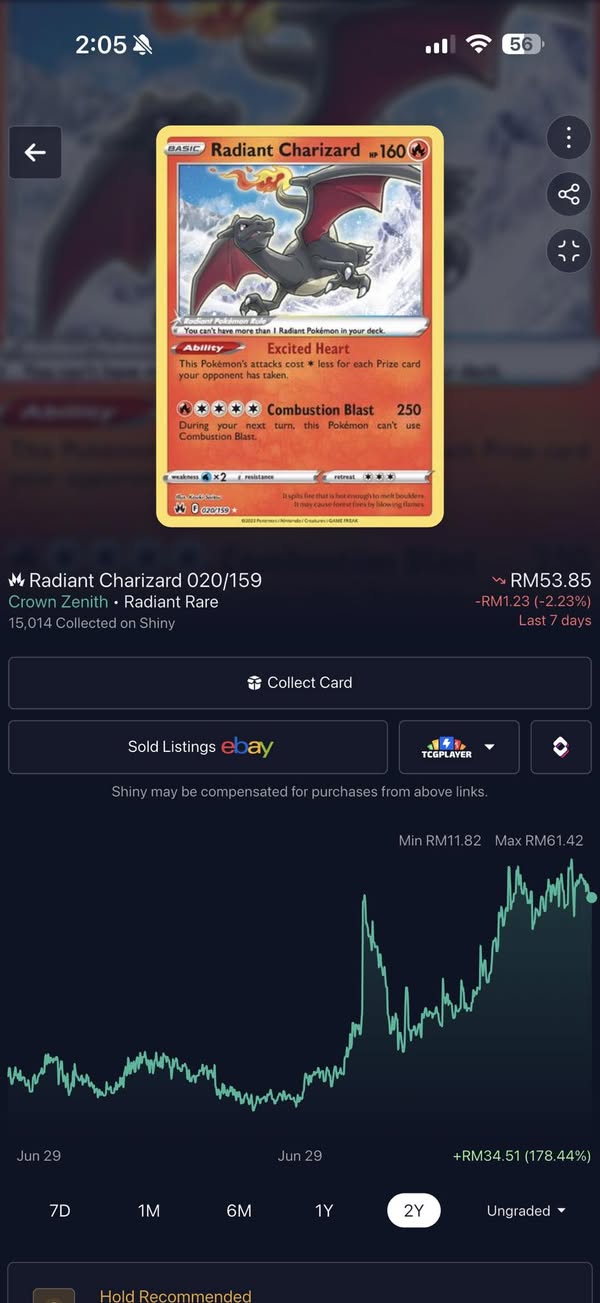Select the 2Y chart range
Image resolution: width=600 pixels, height=1303 pixels.
414,1210
